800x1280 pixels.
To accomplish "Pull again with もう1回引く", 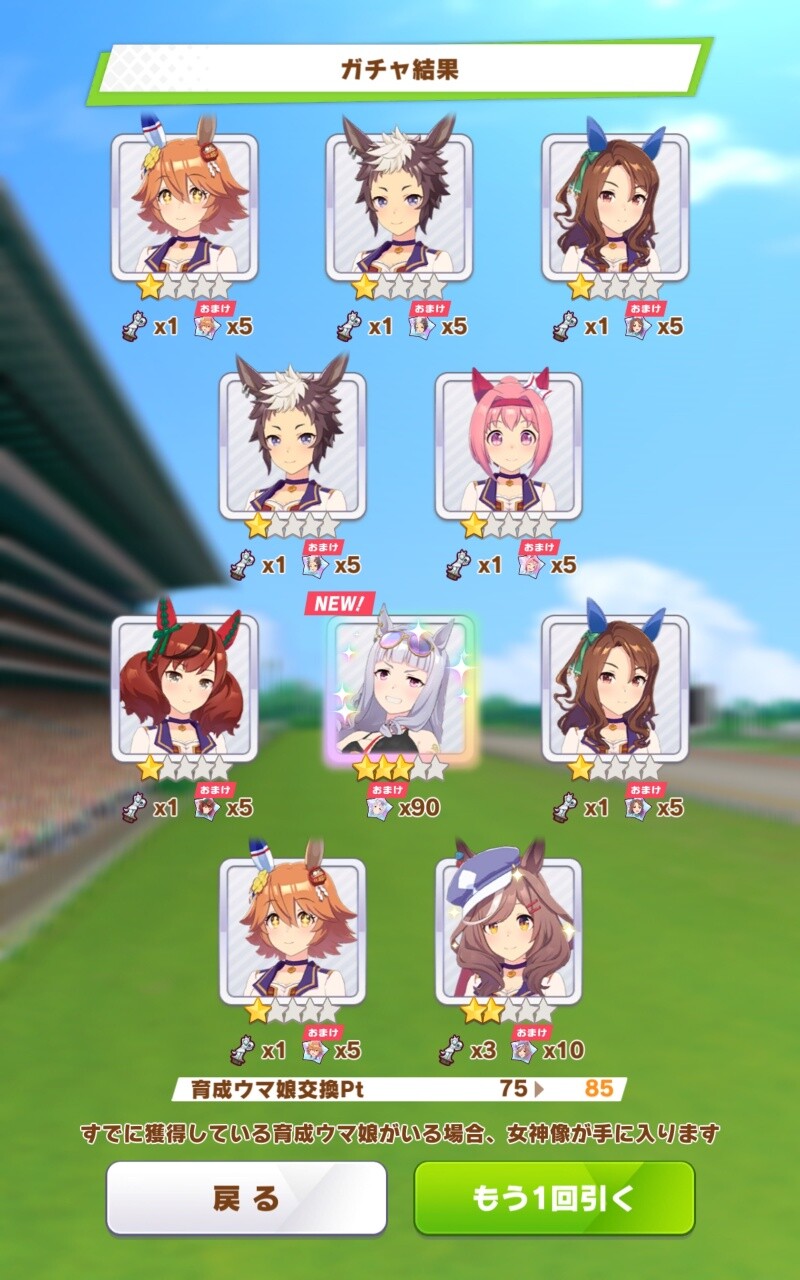I will [x=554, y=1198].
